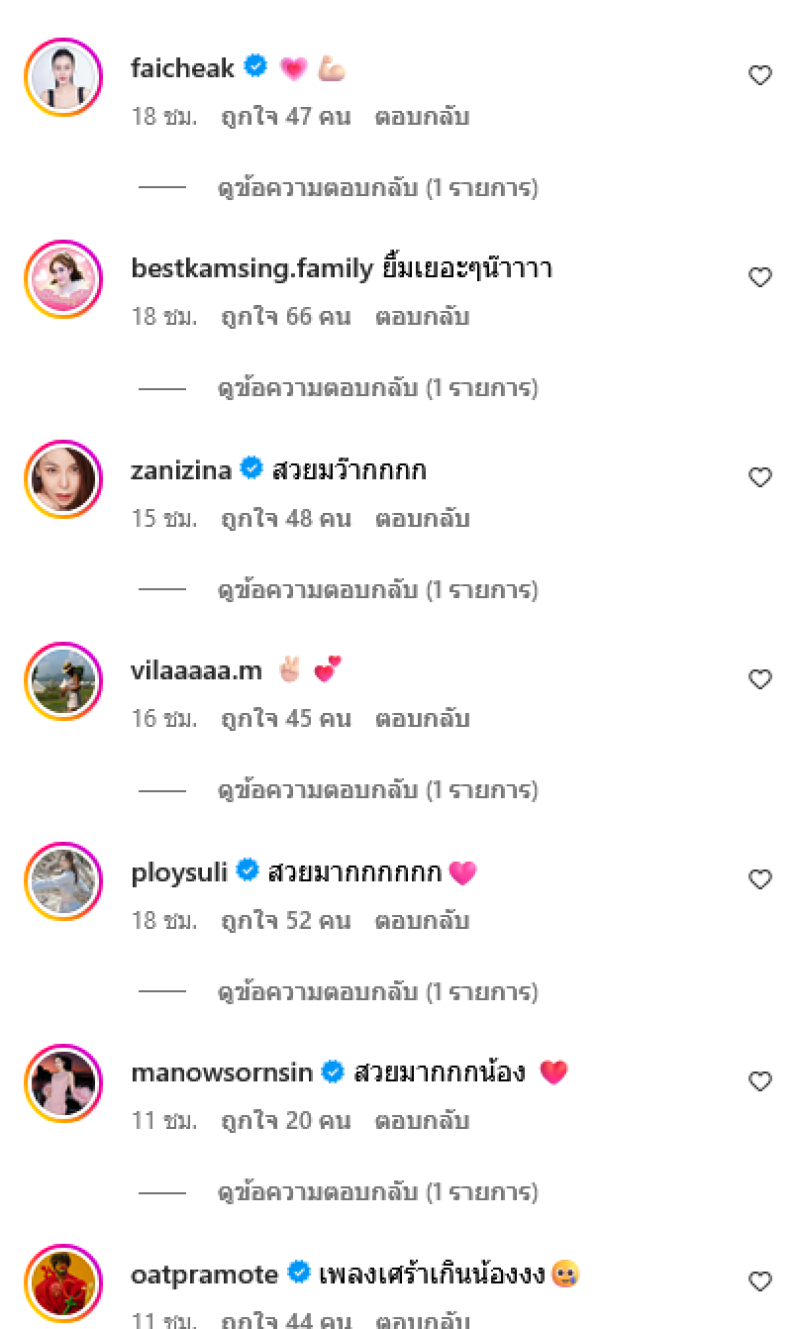
Task: Reply to manowsornsin's comment
Action: pos(421,1121)
